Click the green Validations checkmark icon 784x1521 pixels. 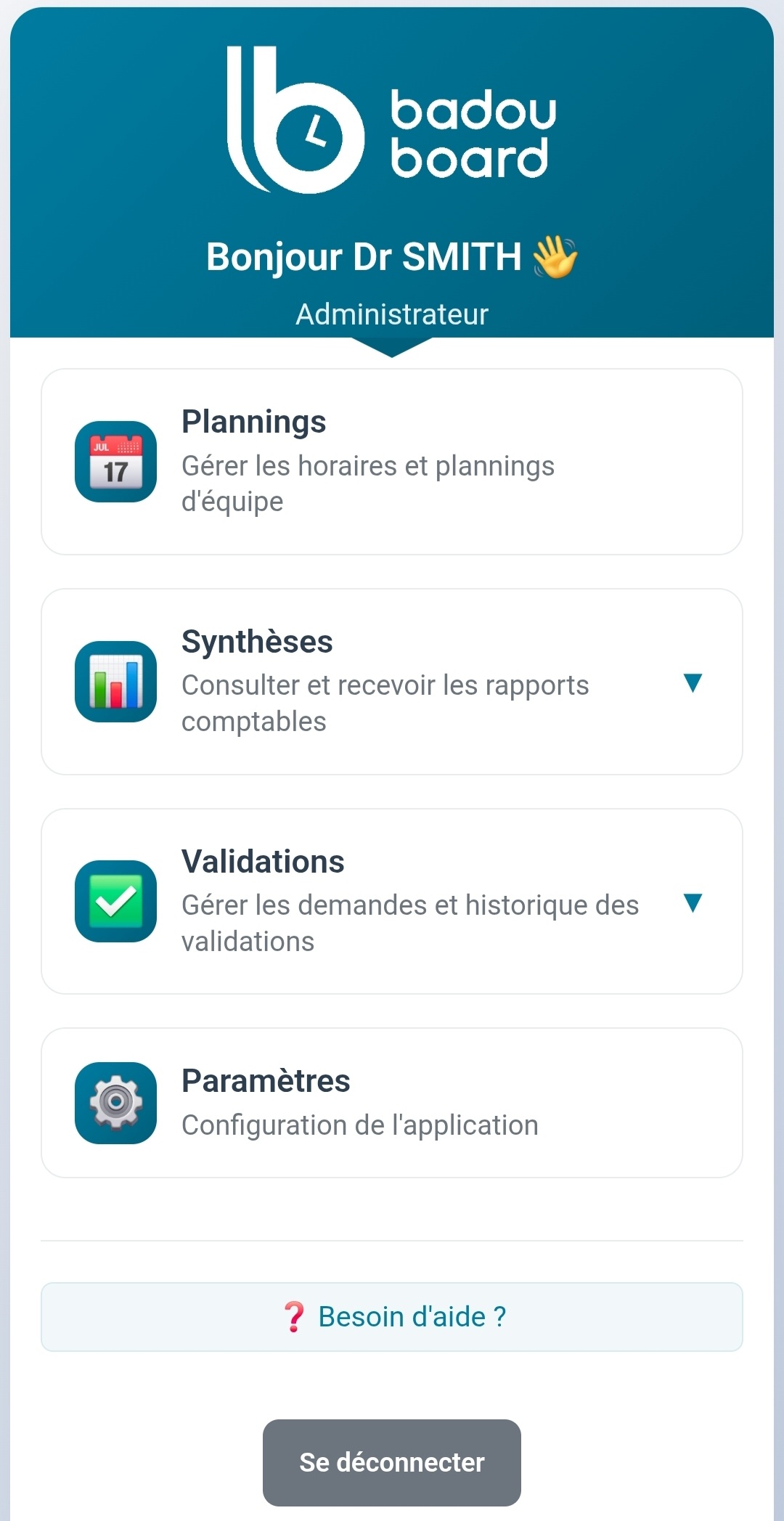(115, 902)
